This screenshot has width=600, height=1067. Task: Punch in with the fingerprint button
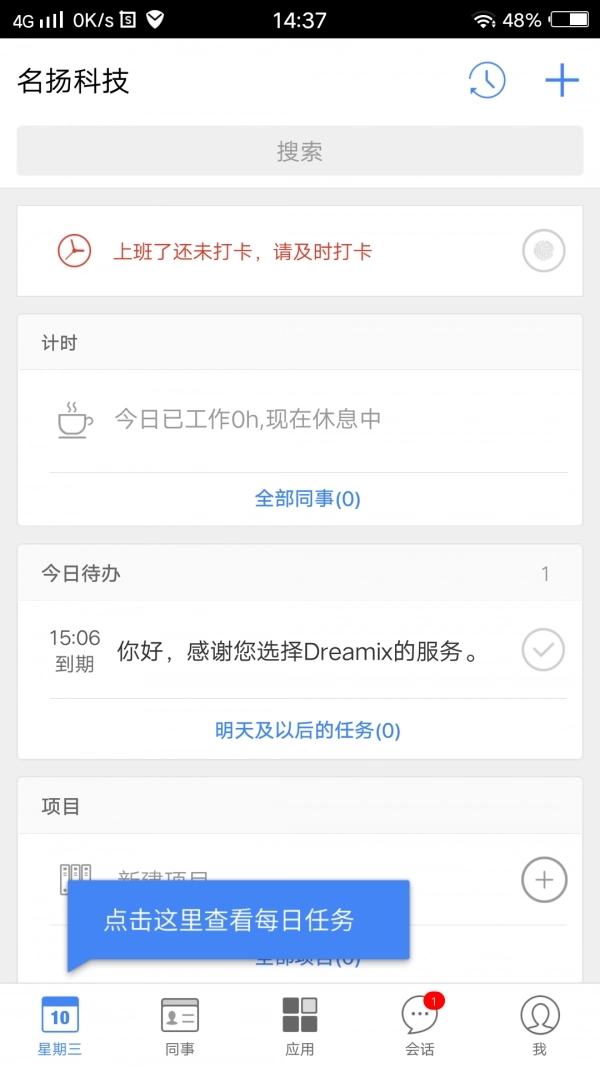click(544, 251)
